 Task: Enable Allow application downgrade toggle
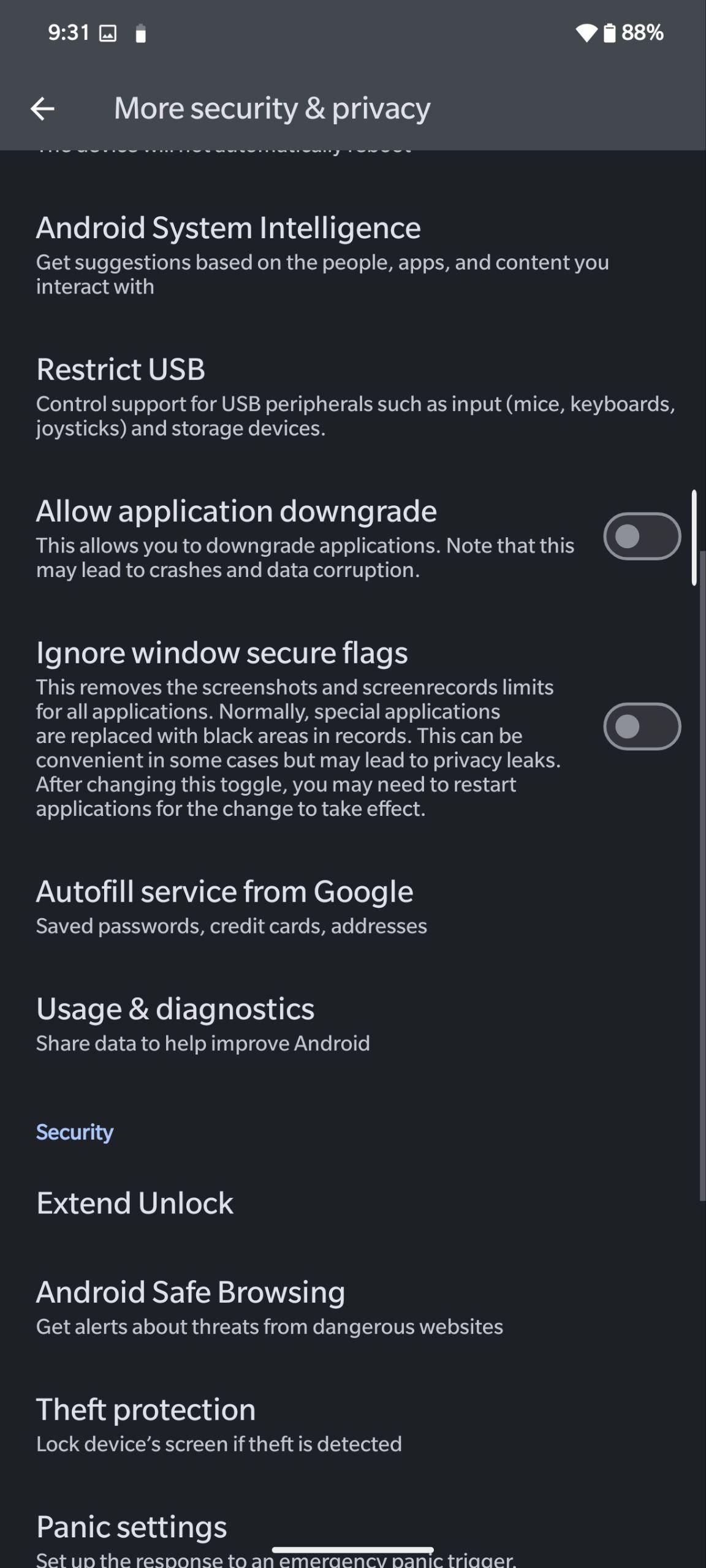[x=642, y=537]
